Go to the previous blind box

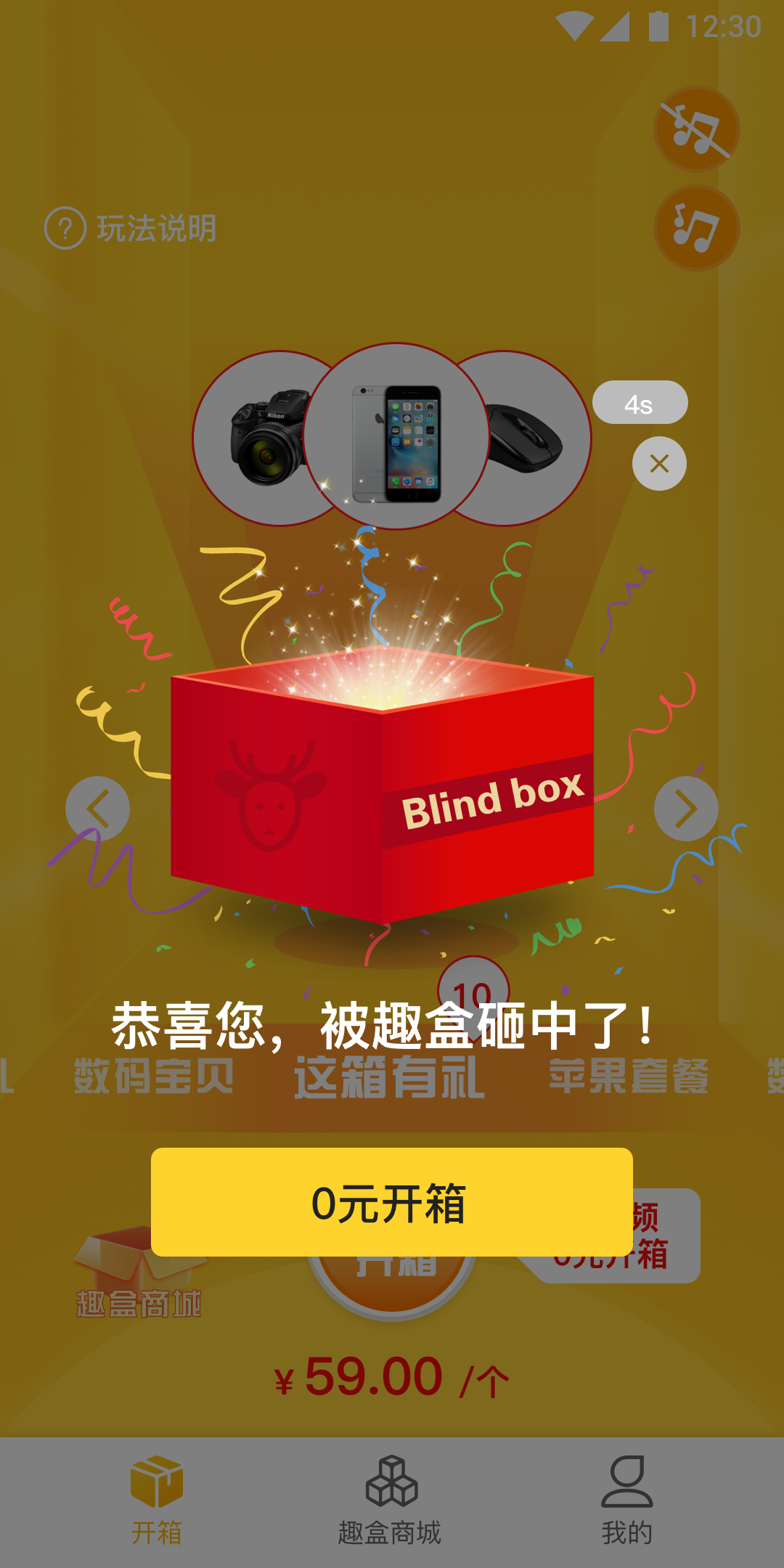(97, 809)
